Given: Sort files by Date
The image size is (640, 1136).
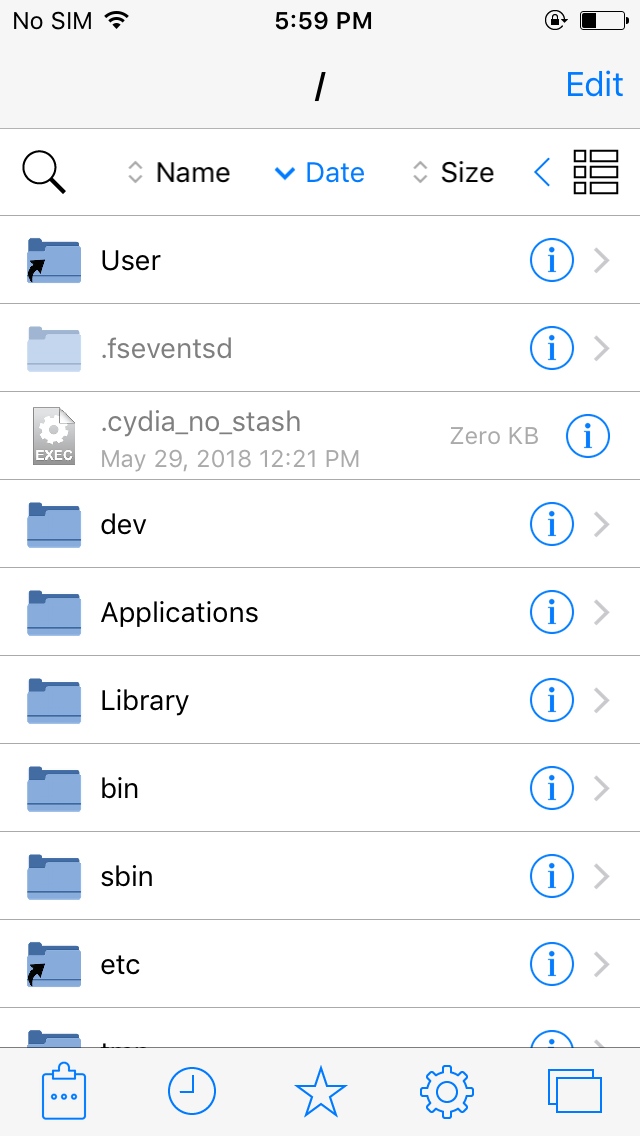Looking at the screenshot, I should coord(320,173).
